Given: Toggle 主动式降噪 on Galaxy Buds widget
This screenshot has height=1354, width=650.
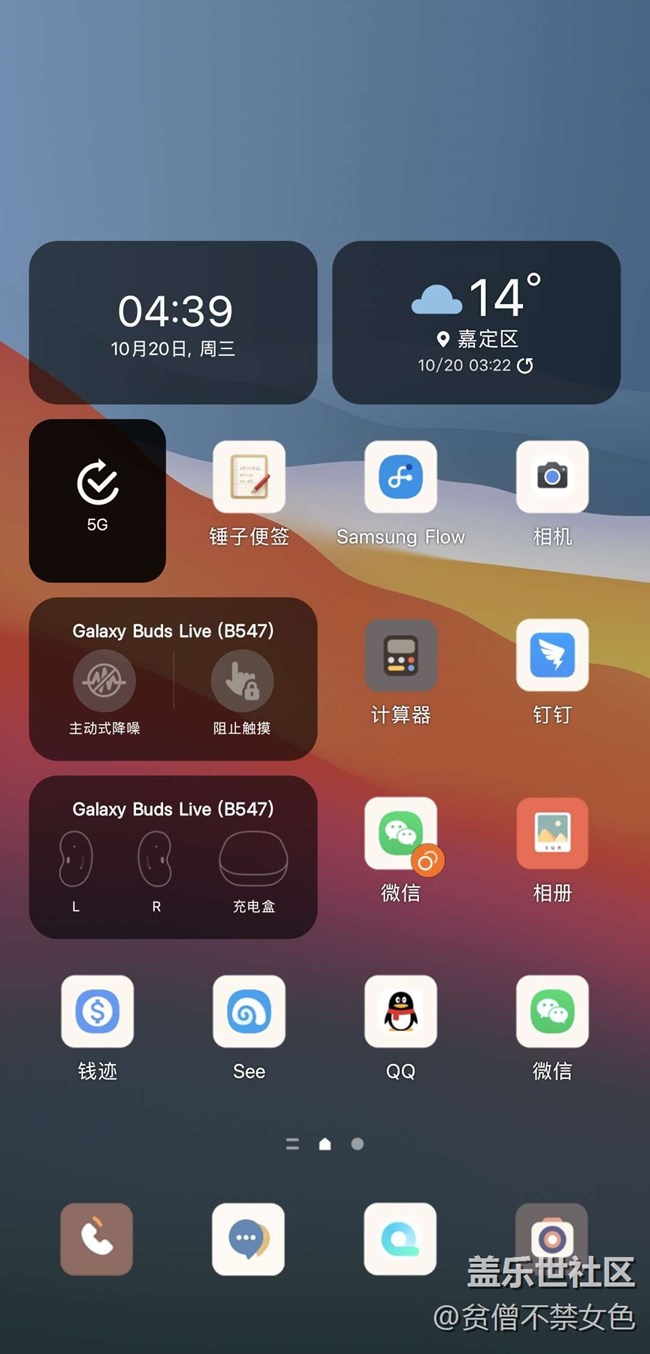Looking at the screenshot, I should (x=104, y=682).
